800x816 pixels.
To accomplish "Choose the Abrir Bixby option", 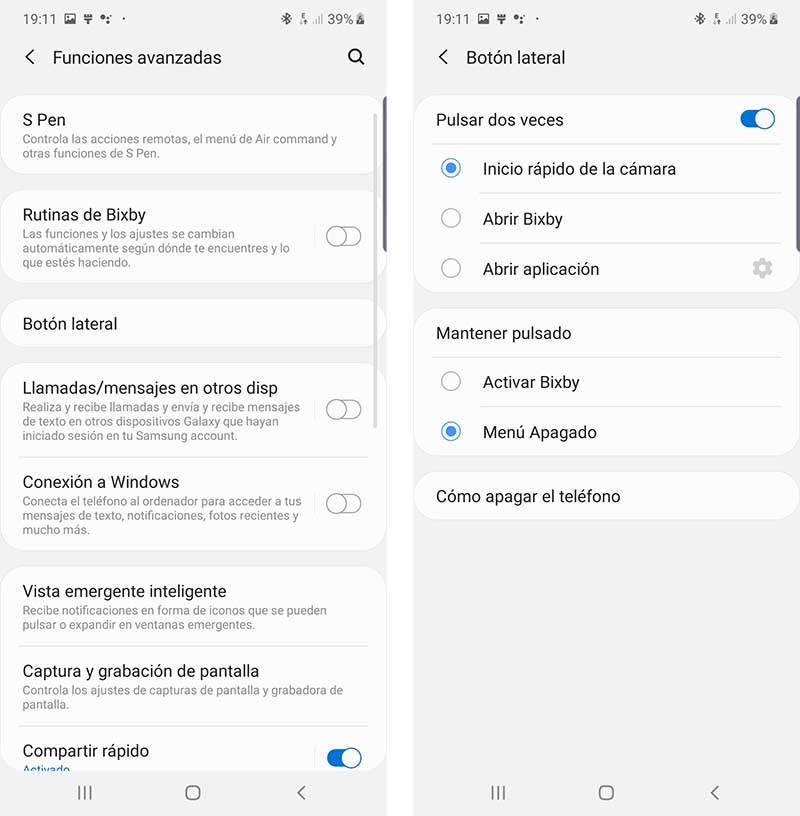I will pos(451,219).
